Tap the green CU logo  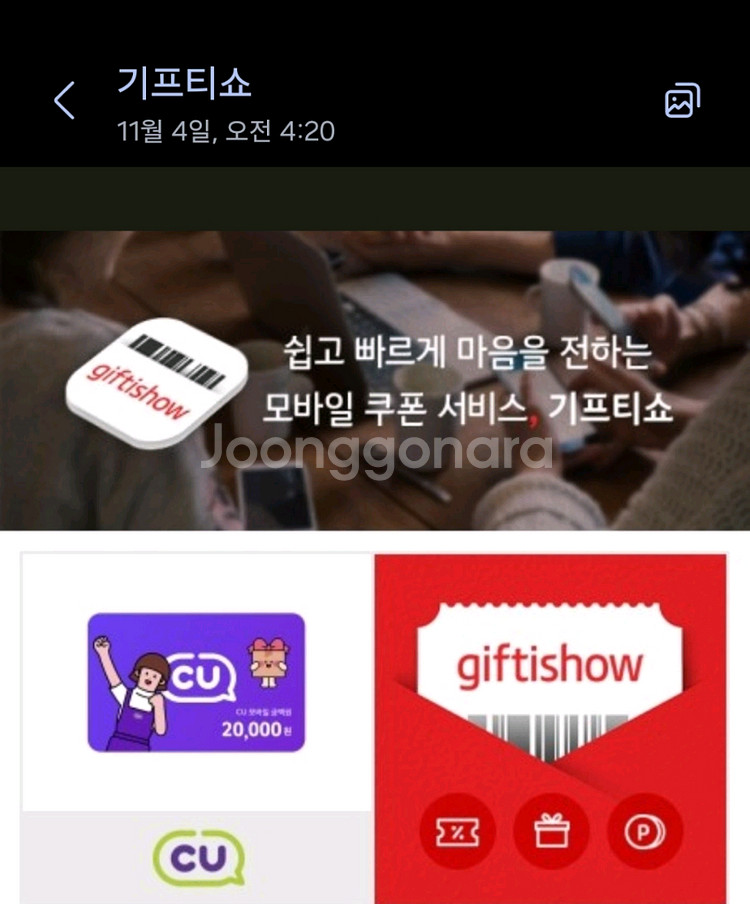[x=197, y=858]
